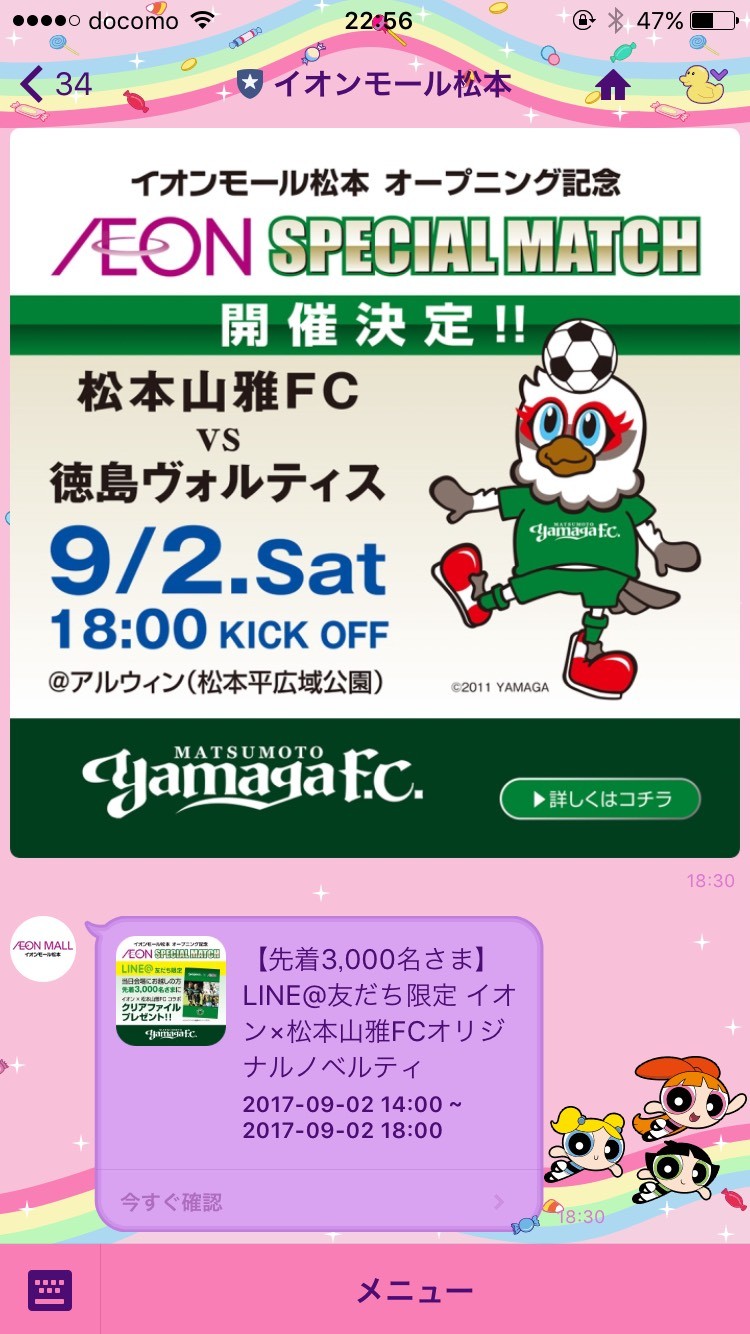Open the AEON Special Match banner
The height and width of the screenshot is (1334, 750).
[375, 492]
